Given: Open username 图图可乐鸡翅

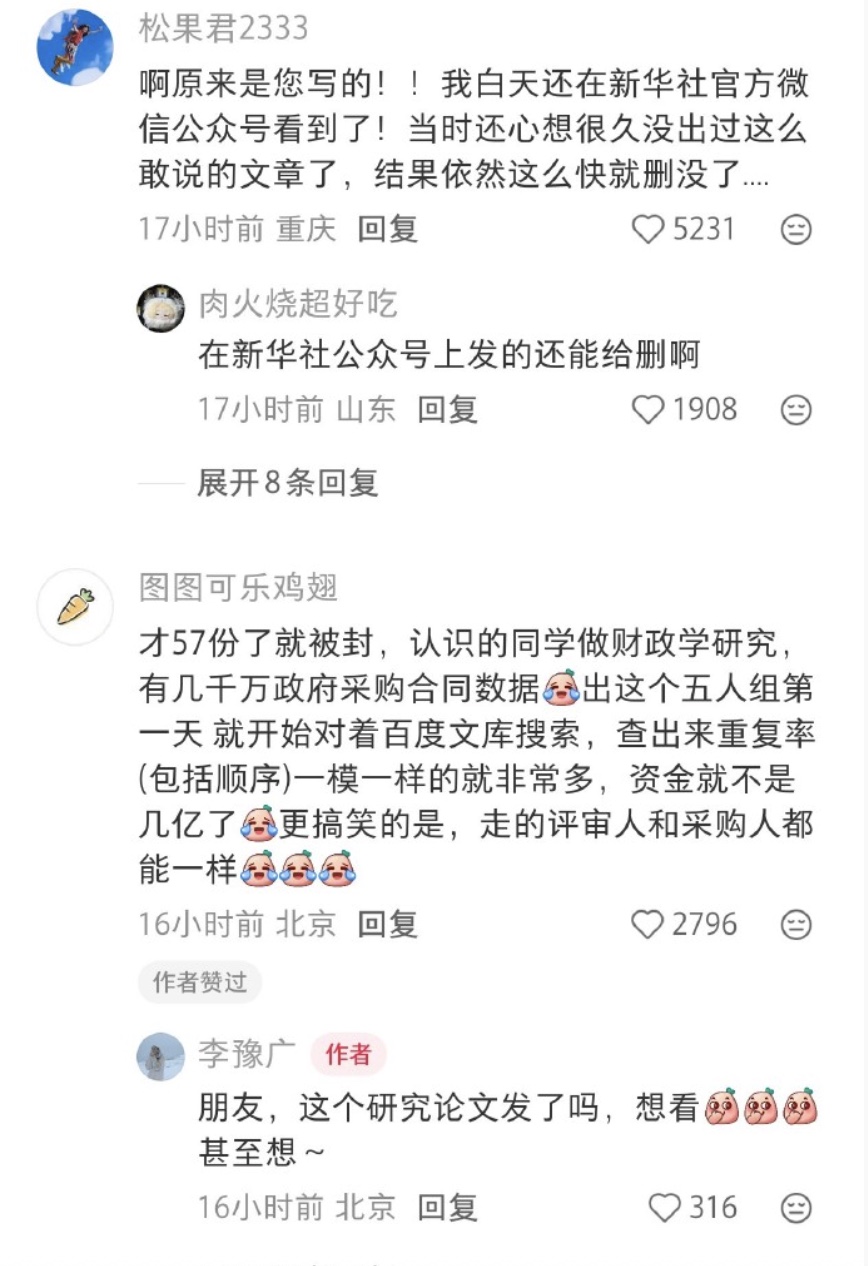Looking at the screenshot, I should [x=238, y=589].
